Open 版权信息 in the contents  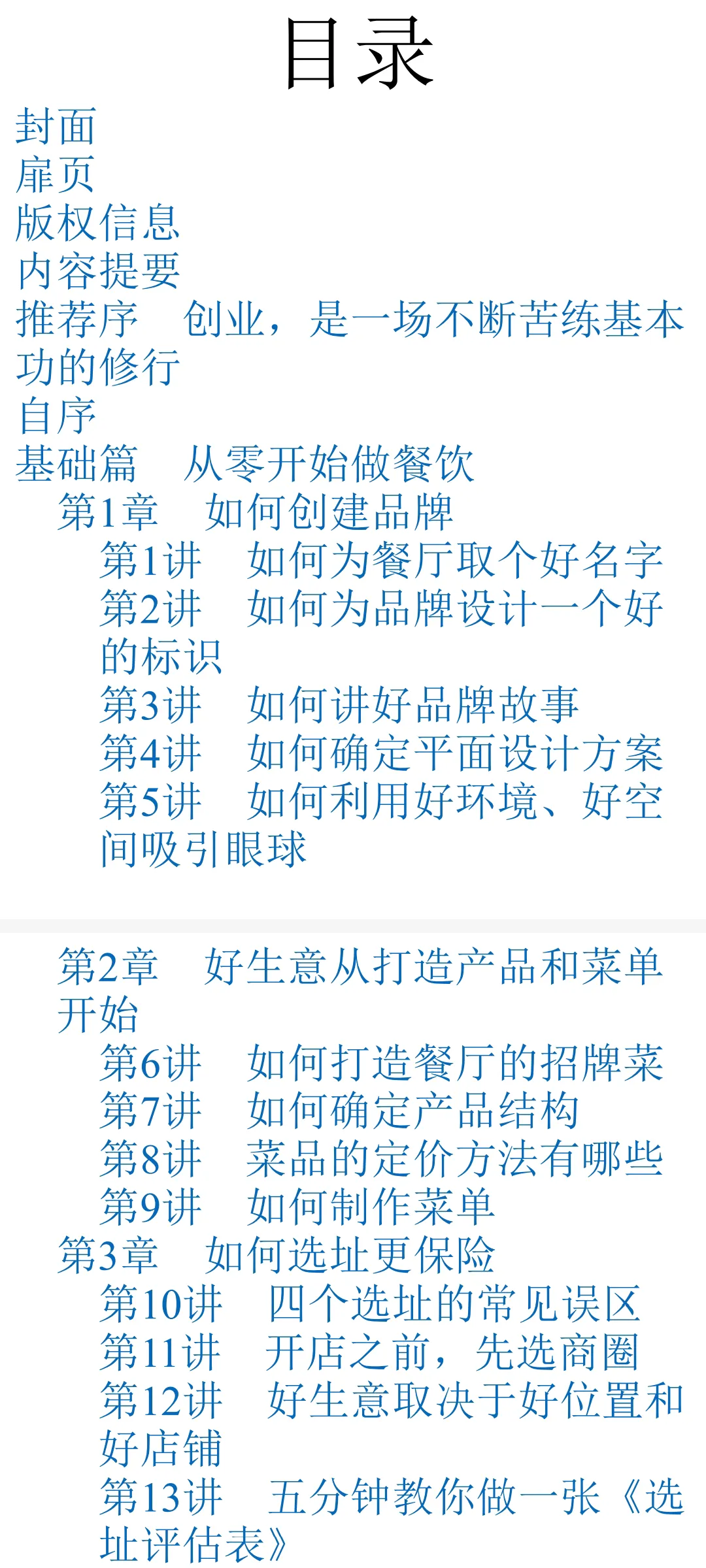[x=98, y=223]
